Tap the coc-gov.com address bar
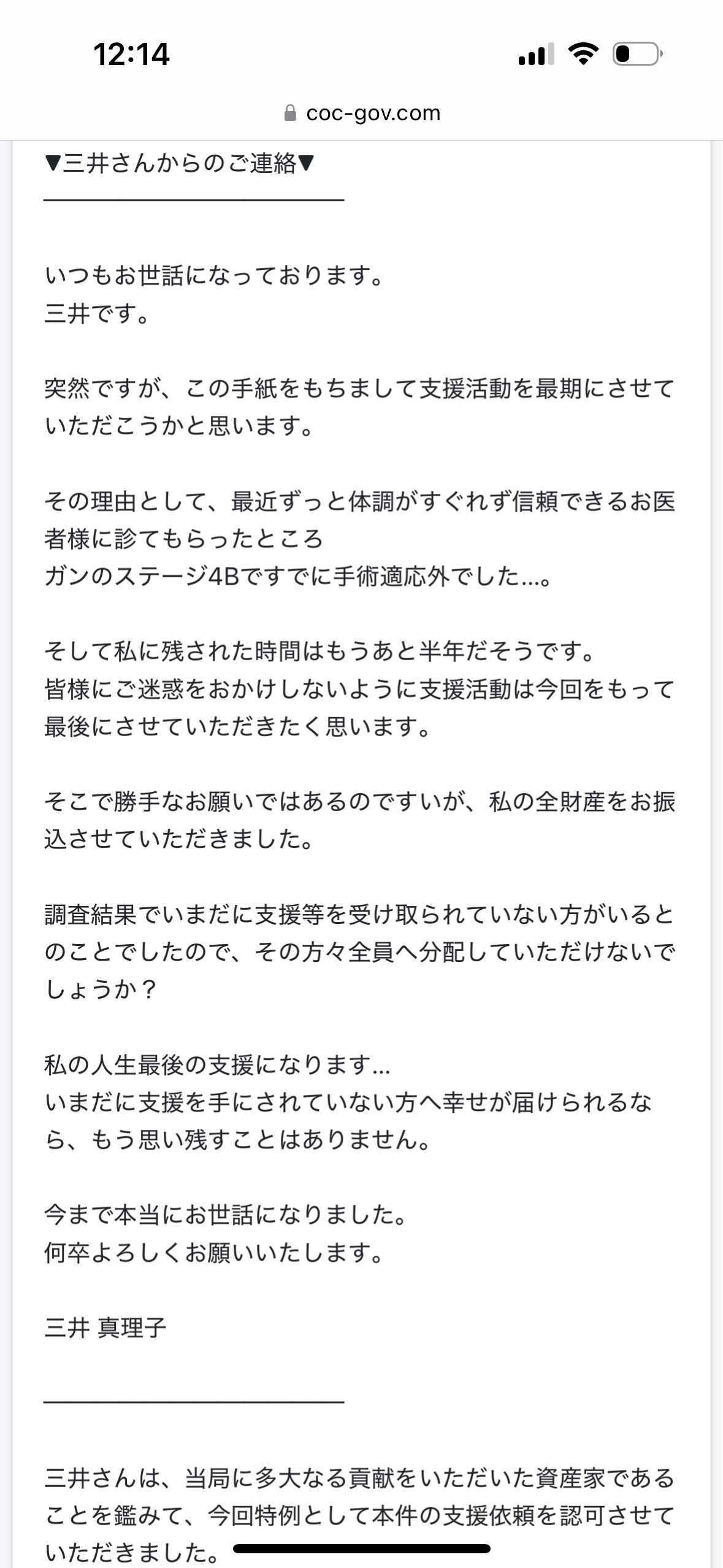723x1568 pixels. pyautogui.click(x=362, y=113)
